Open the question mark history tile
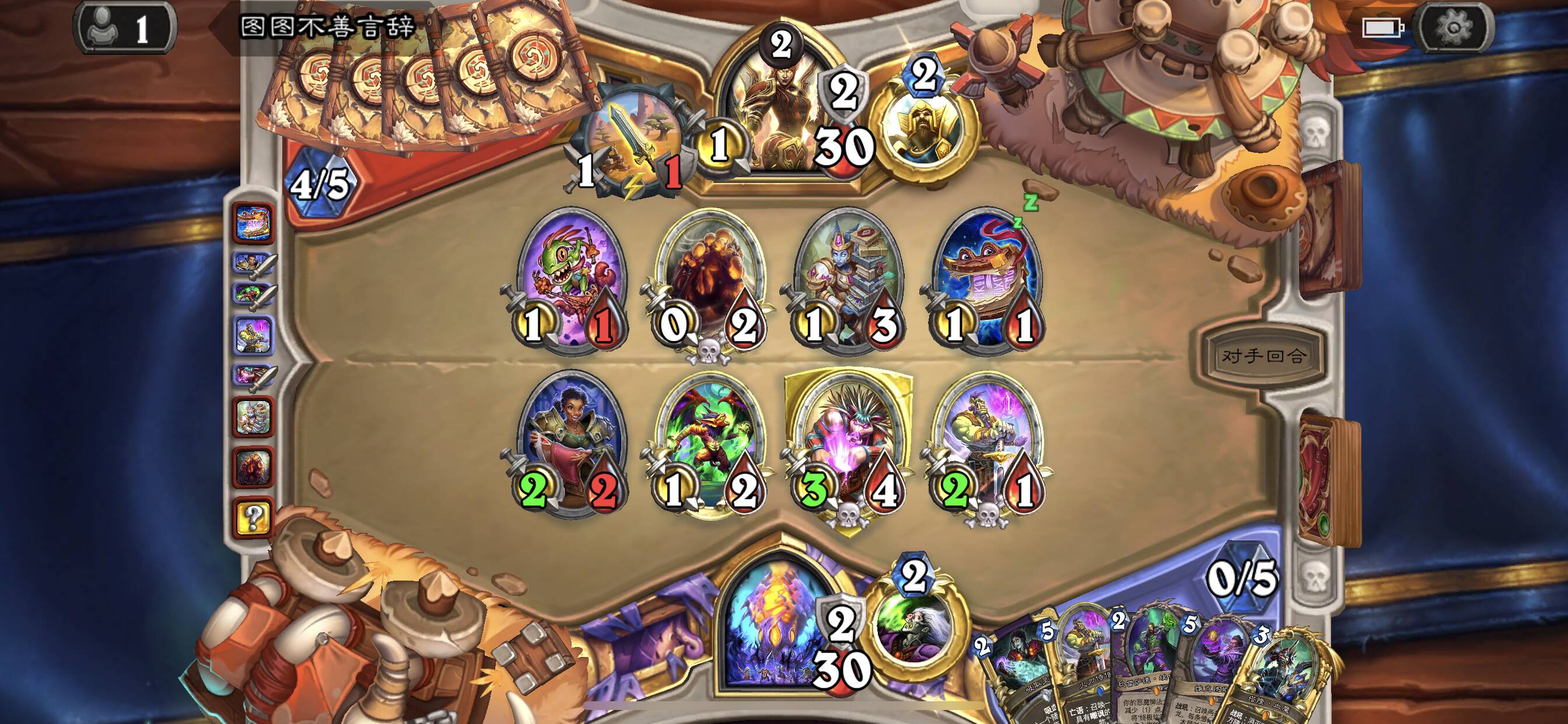Image resolution: width=1568 pixels, height=724 pixels. point(253,518)
